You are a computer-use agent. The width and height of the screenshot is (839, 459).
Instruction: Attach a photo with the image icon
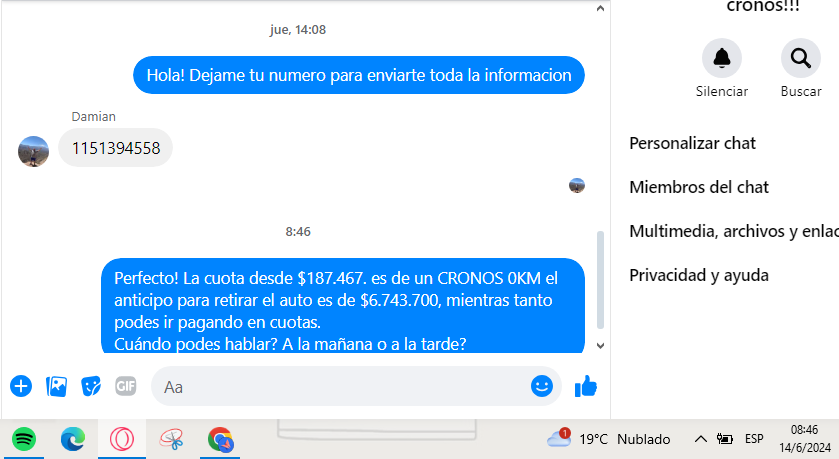coord(57,385)
